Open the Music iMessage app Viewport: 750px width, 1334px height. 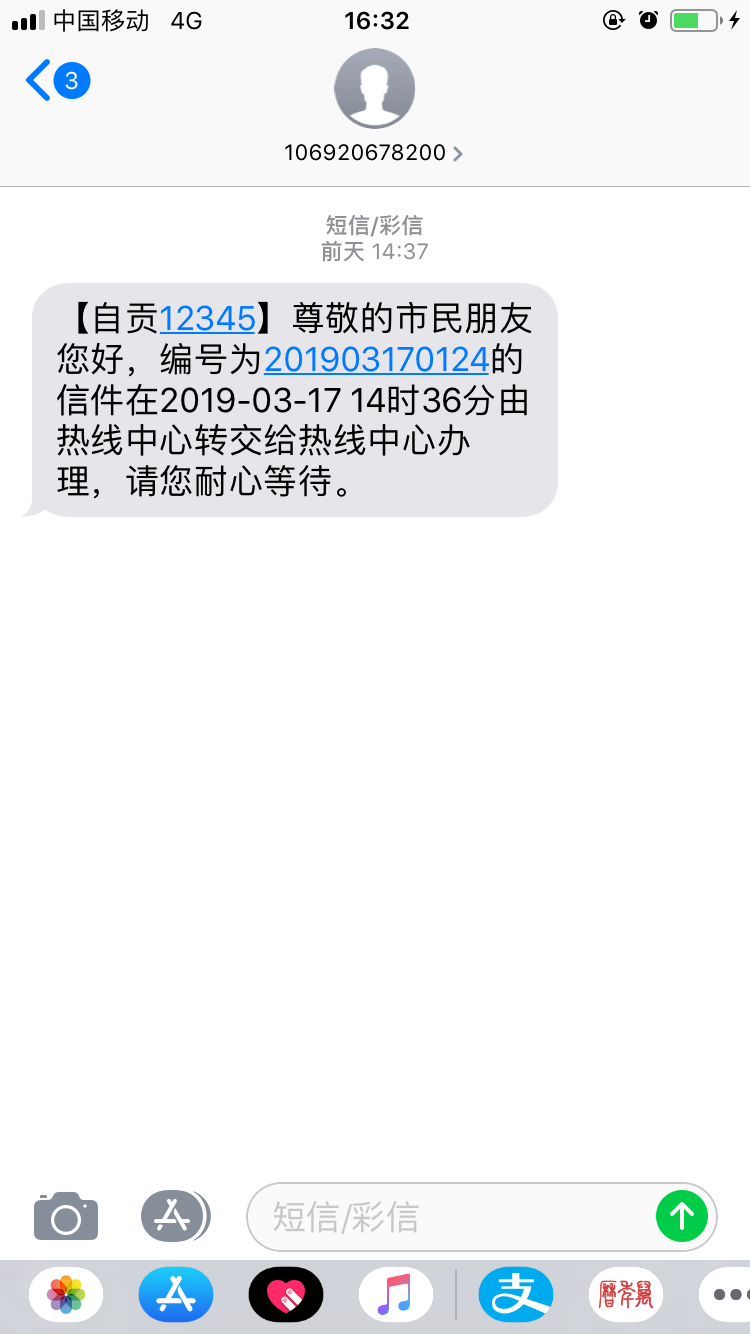pos(395,1296)
